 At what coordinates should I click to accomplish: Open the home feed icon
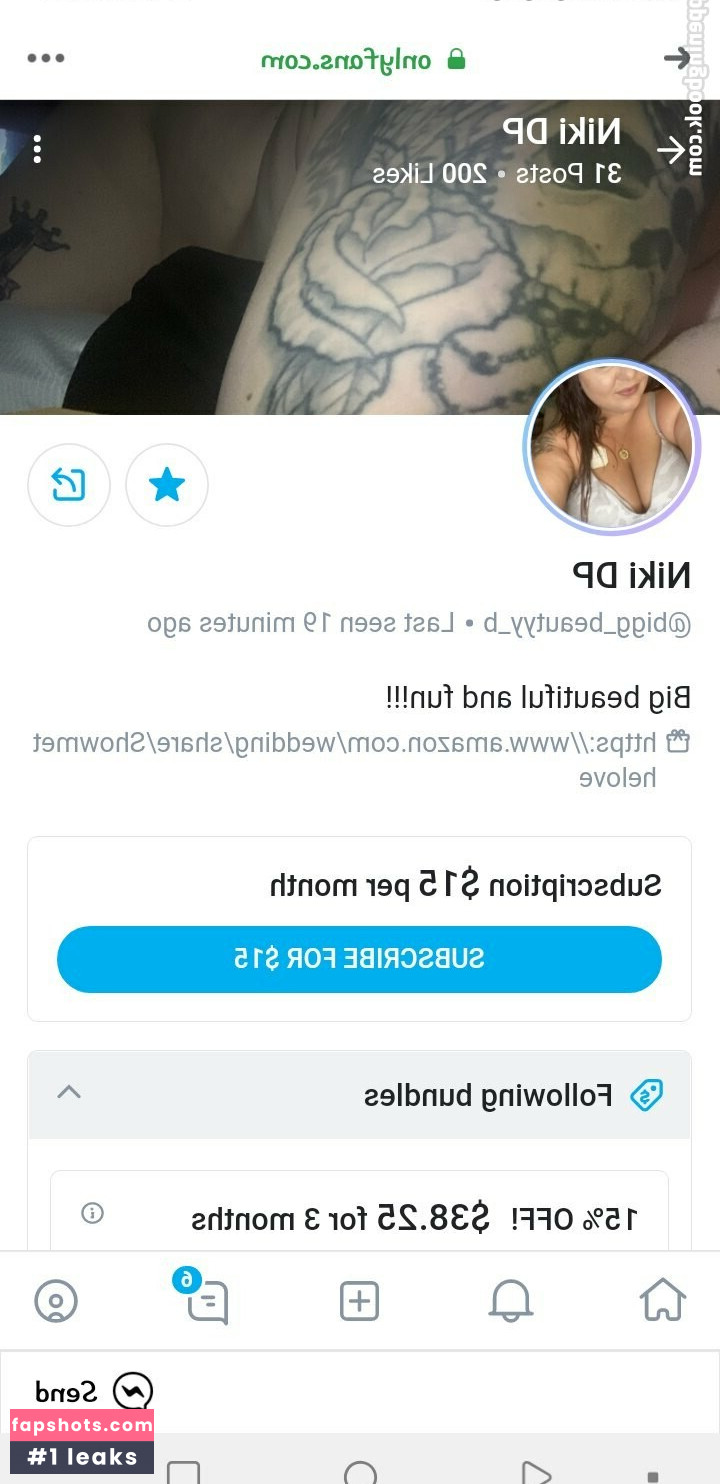click(x=662, y=1301)
